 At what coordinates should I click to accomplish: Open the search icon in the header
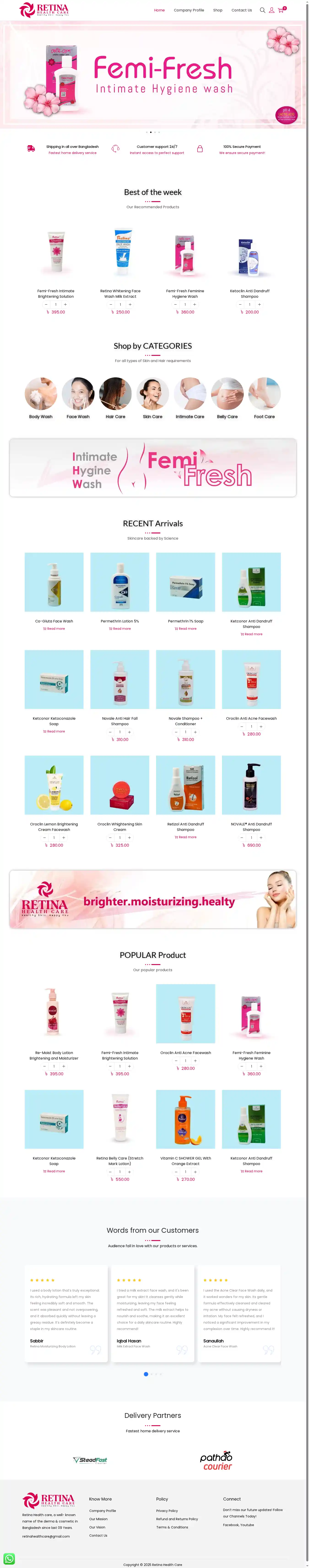pos(262,10)
